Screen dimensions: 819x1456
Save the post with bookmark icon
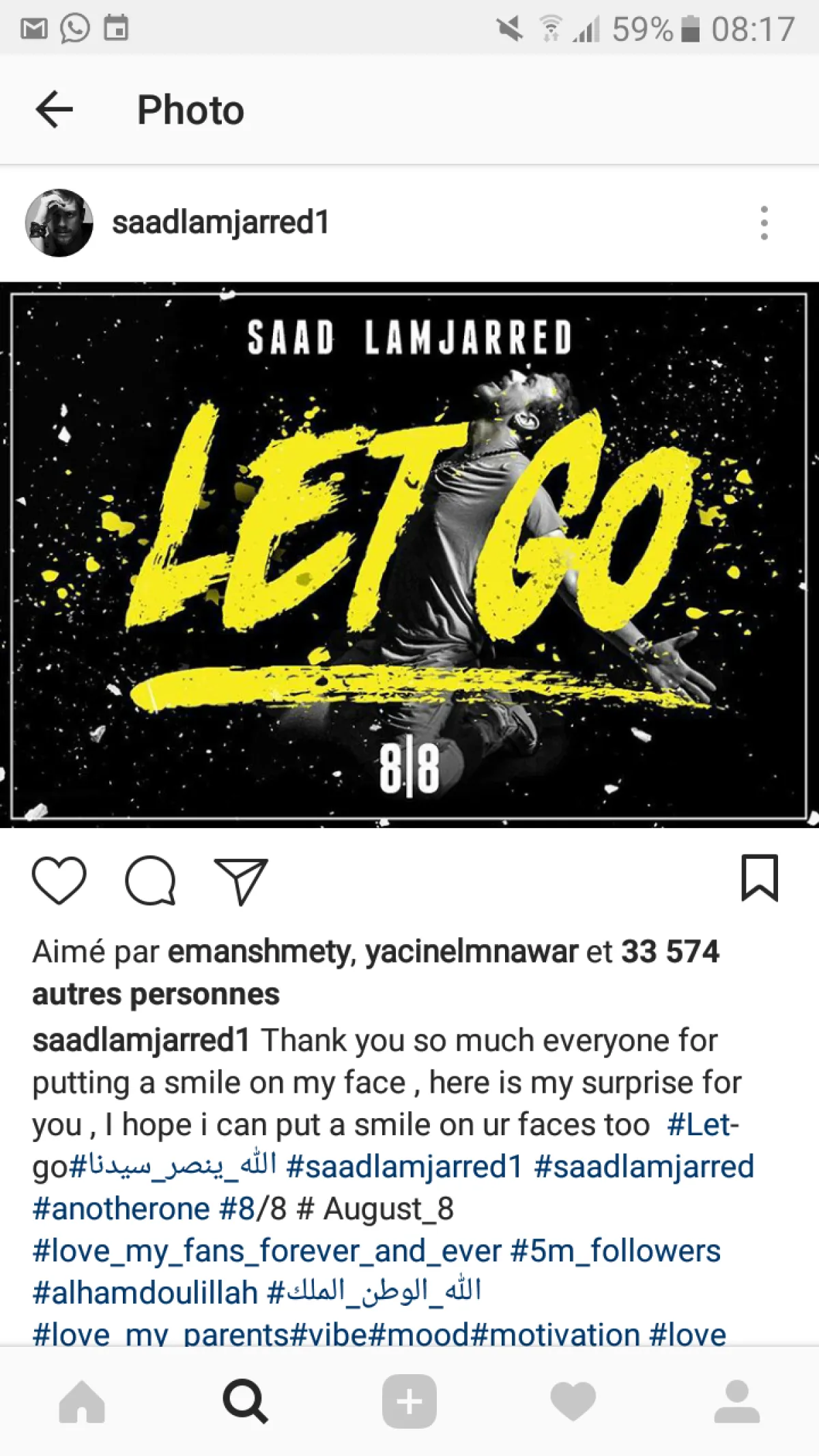[759, 879]
